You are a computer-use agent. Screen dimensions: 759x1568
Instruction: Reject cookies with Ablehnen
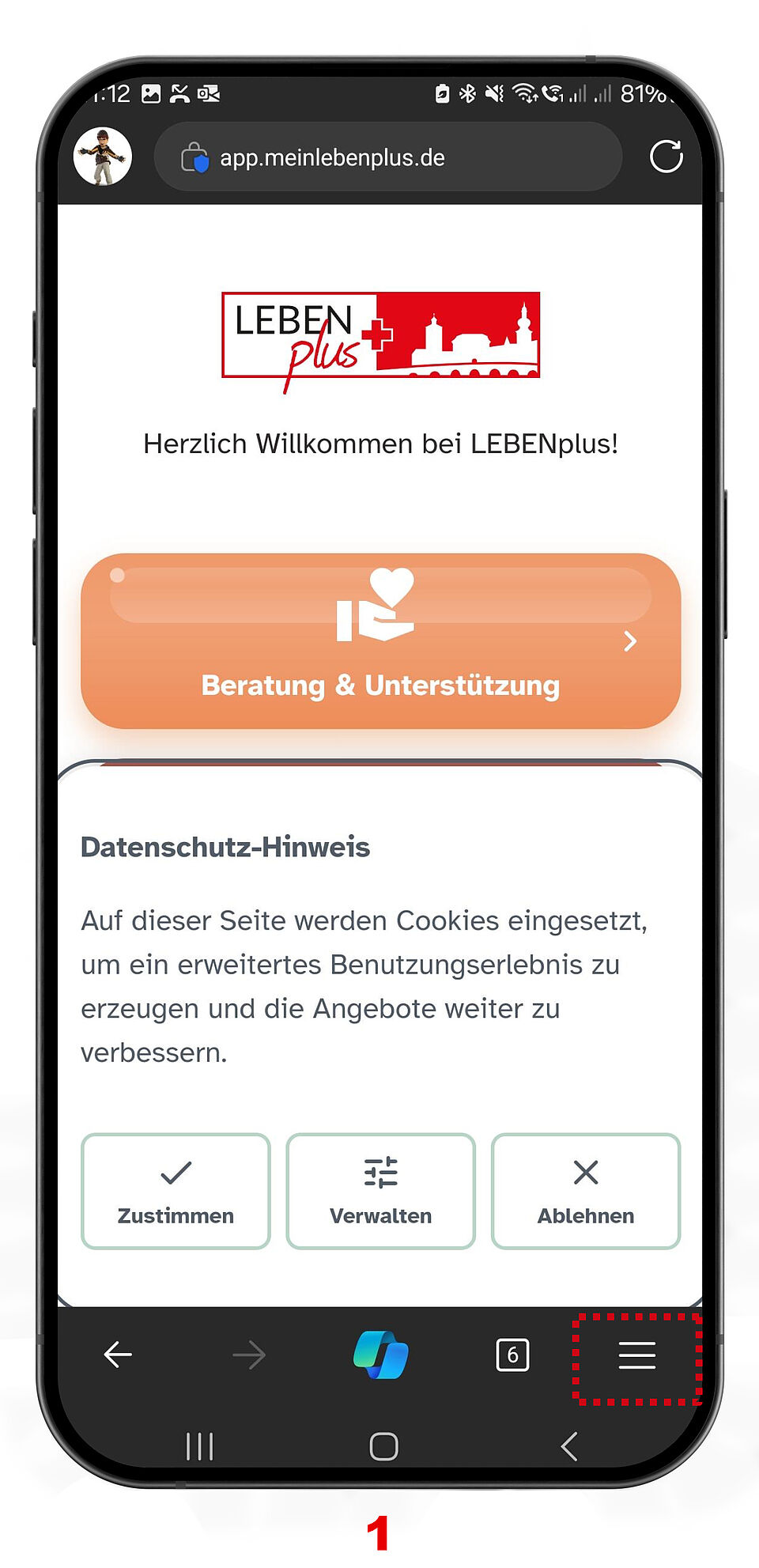(x=585, y=1191)
